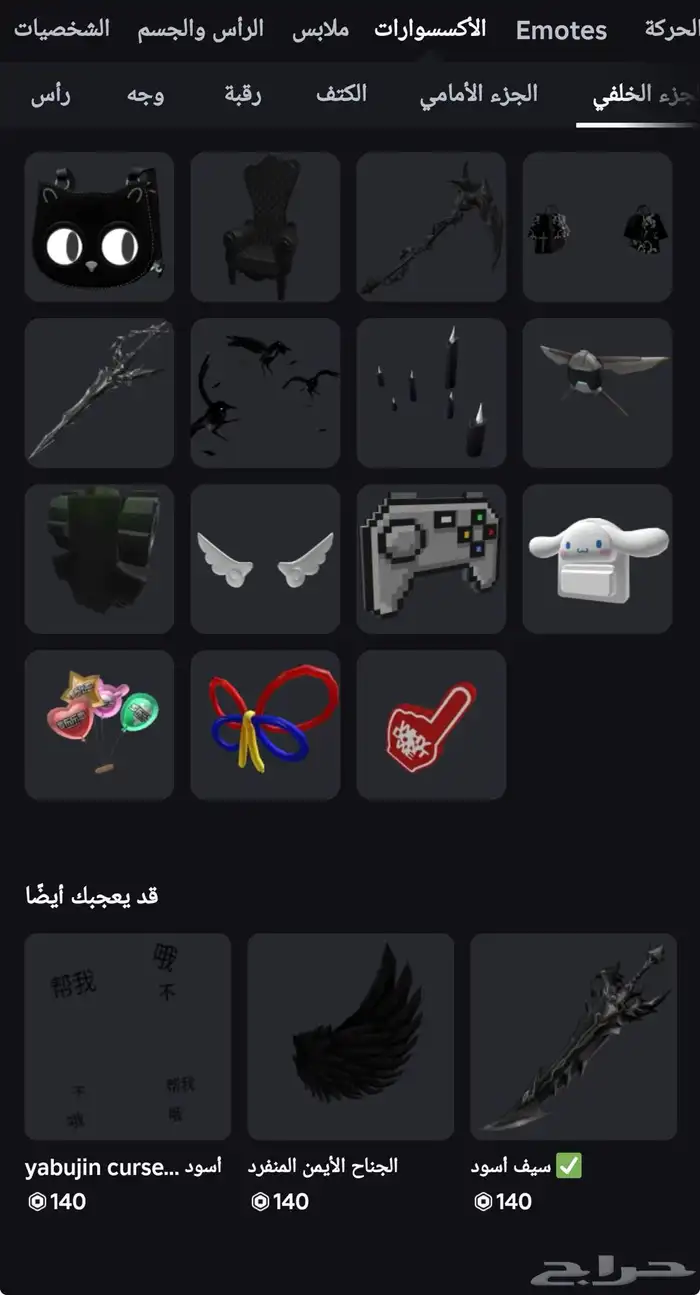View the الجناح الأيمن المنفرد wing item

point(350,1037)
